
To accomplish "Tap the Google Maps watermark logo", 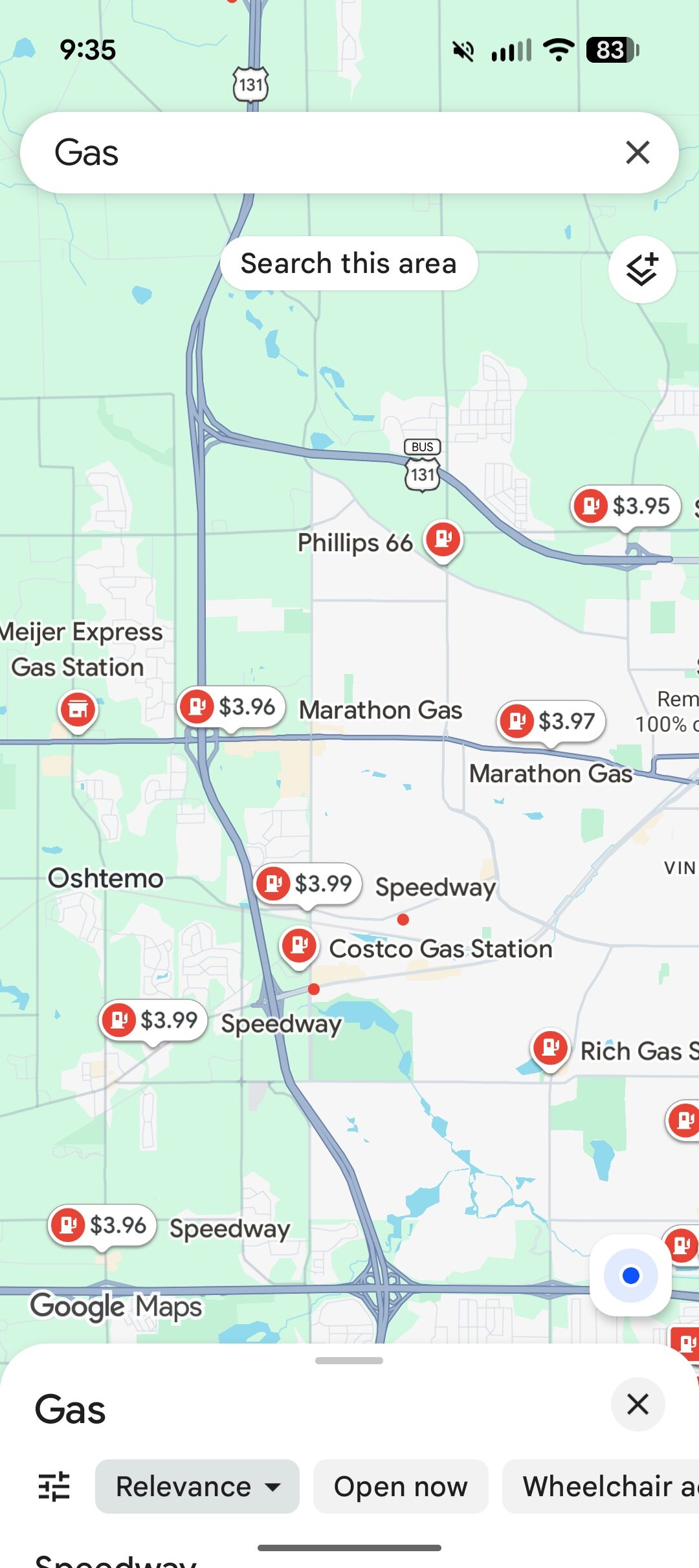I will [x=116, y=1306].
